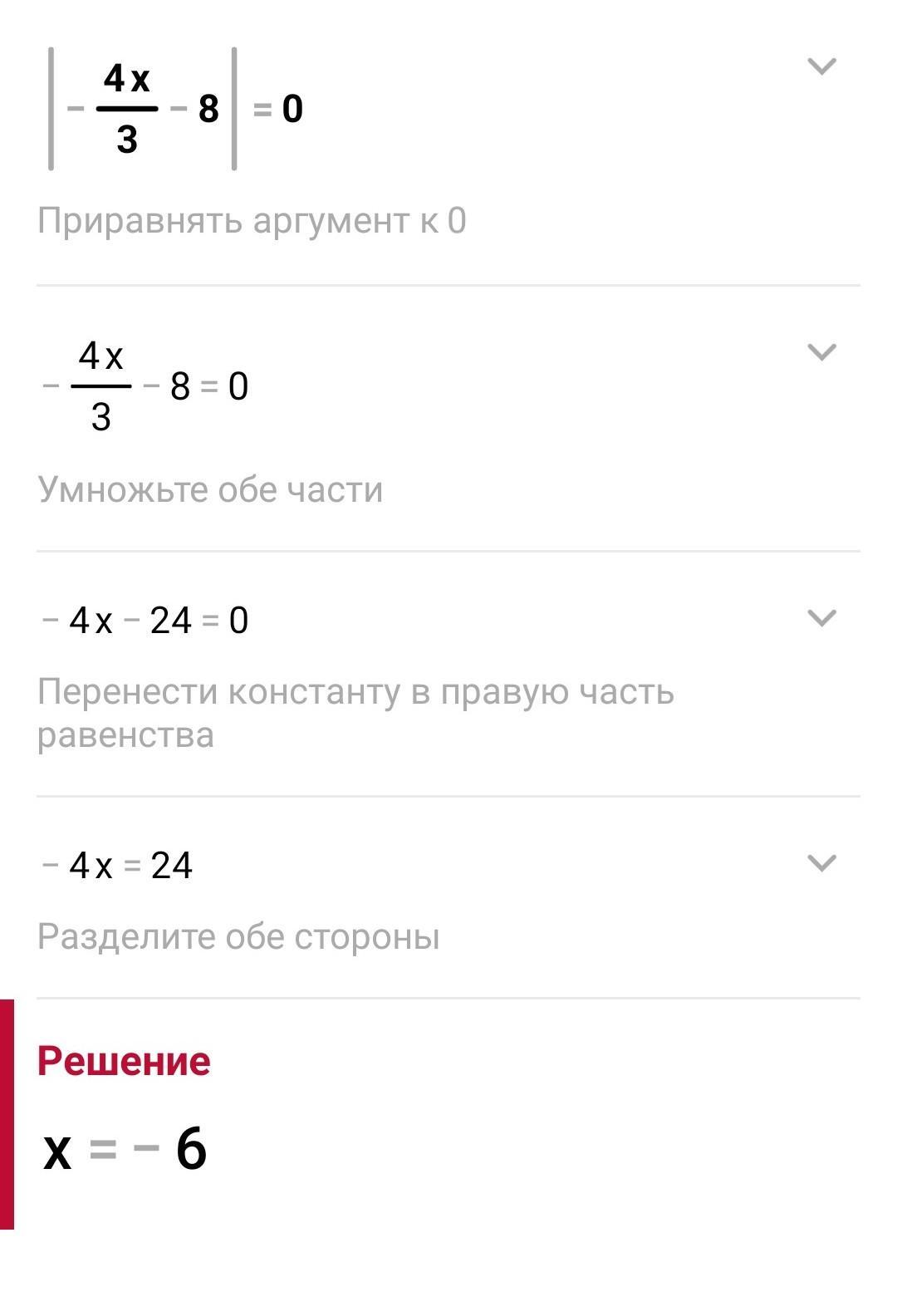This screenshot has width=897, height=1316.
Task: Expand the 'Перенести константу в правую часть' step
Action: 821,618
